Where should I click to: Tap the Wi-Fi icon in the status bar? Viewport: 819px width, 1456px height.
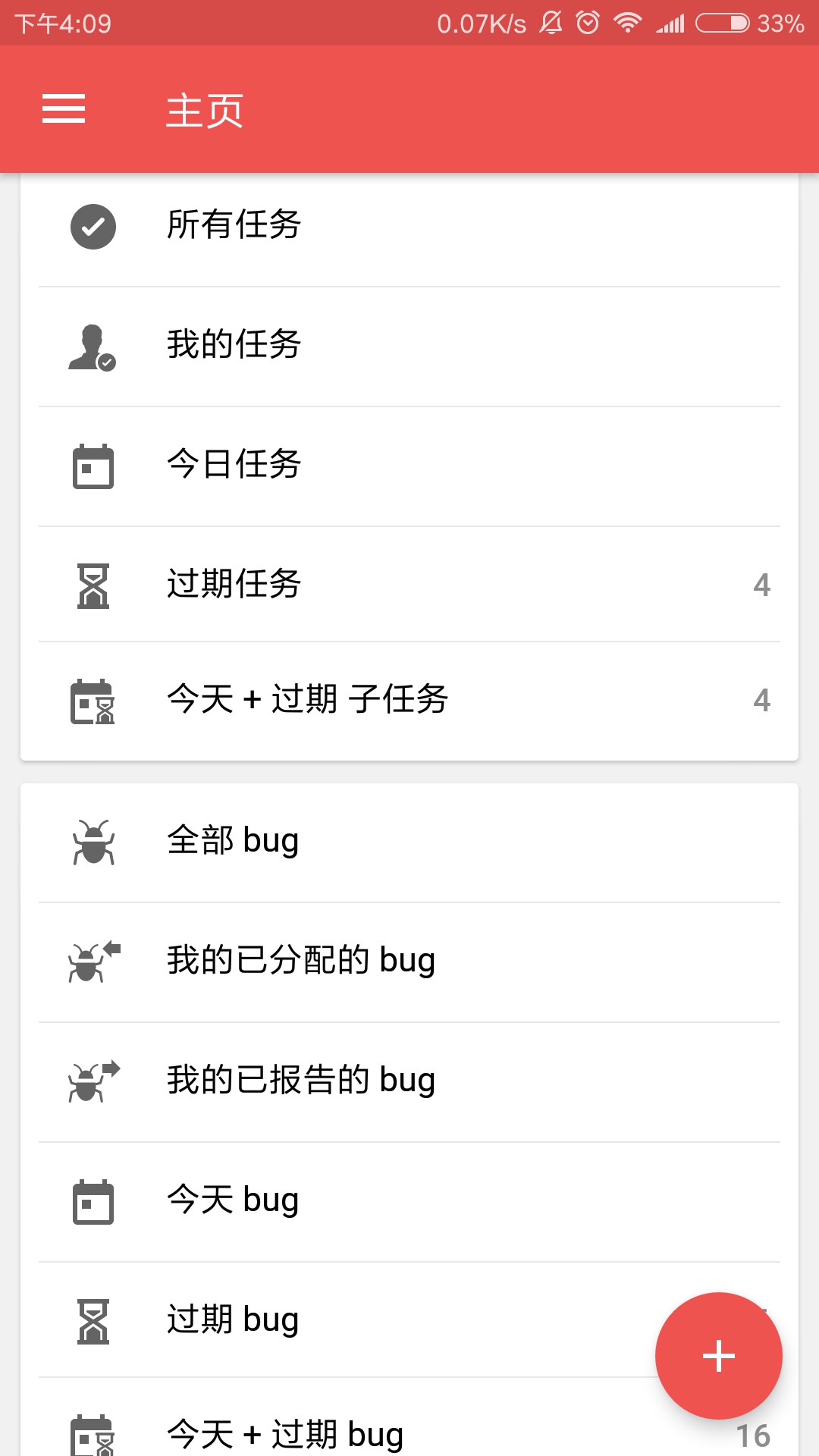(626, 23)
